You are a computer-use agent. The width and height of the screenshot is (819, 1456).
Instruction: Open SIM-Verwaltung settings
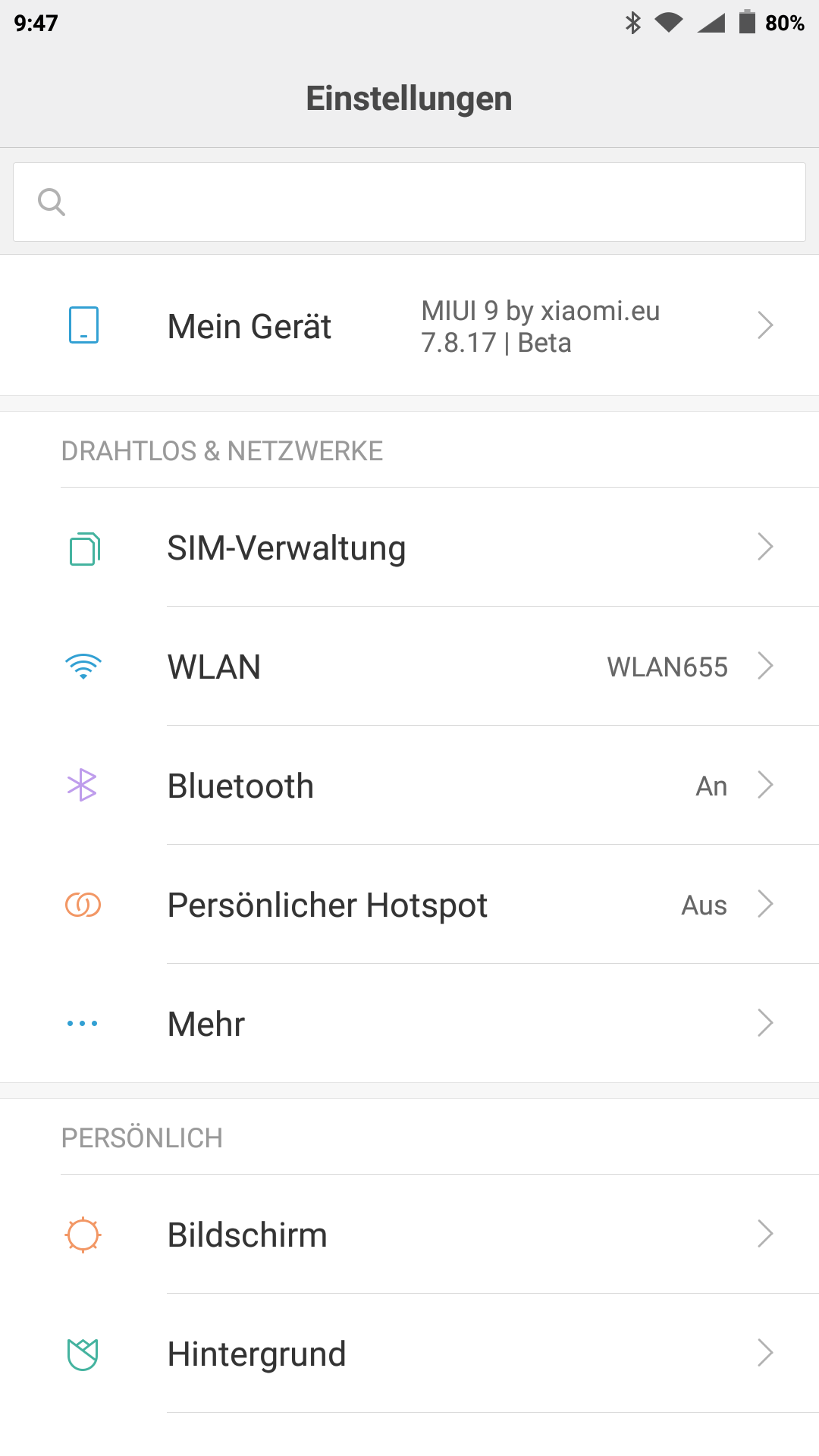pos(409,547)
